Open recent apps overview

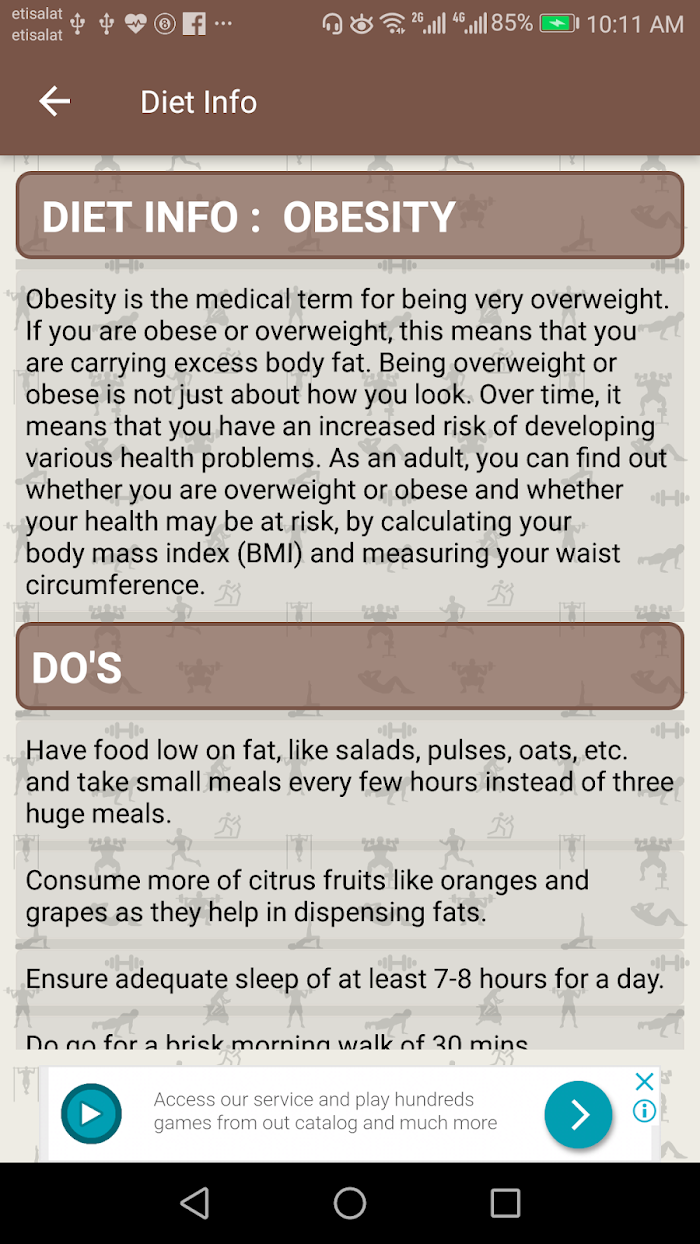(x=505, y=1203)
